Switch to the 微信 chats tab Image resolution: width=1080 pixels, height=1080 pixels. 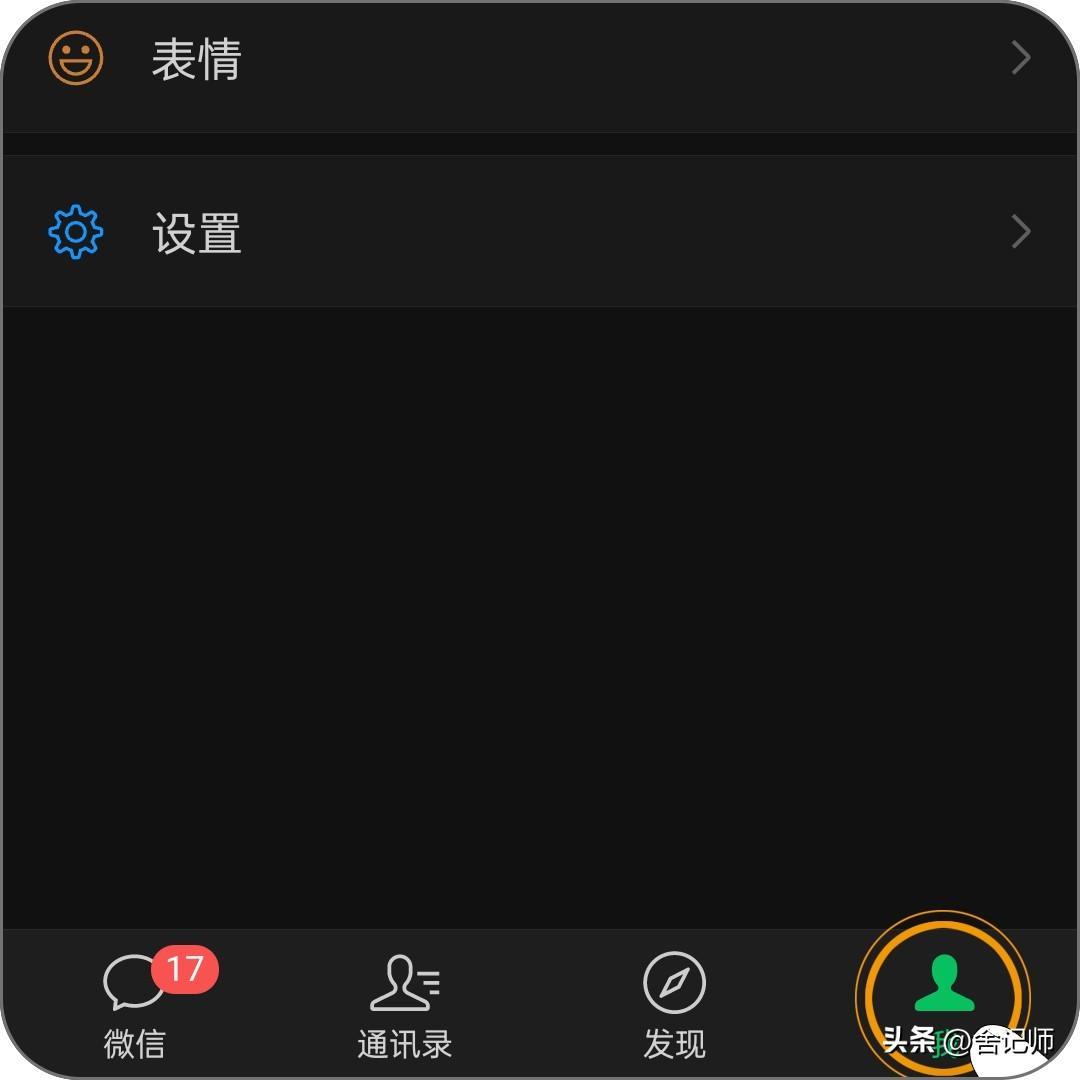coord(135,1005)
